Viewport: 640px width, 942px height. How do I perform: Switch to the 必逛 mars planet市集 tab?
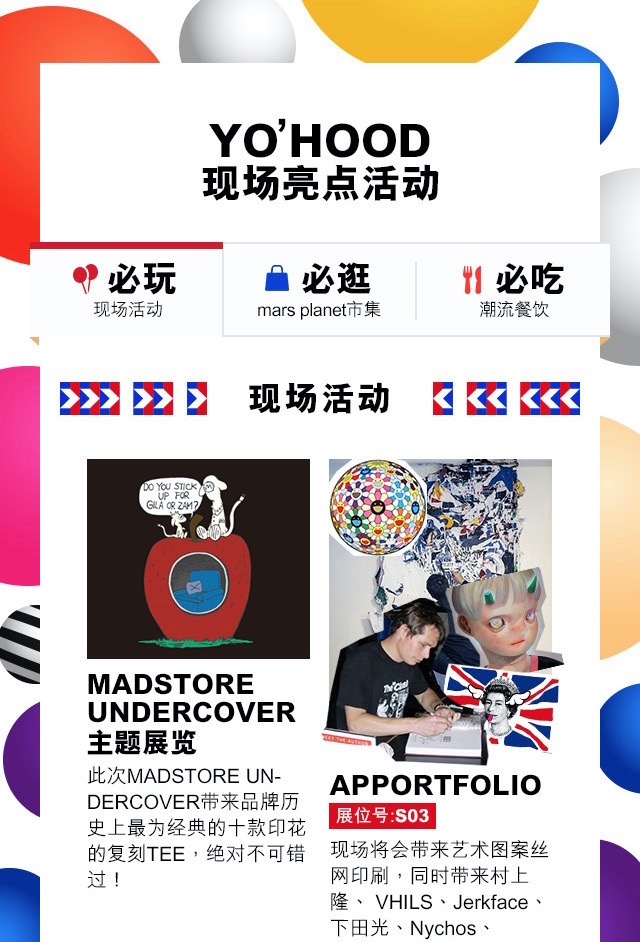(319, 290)
